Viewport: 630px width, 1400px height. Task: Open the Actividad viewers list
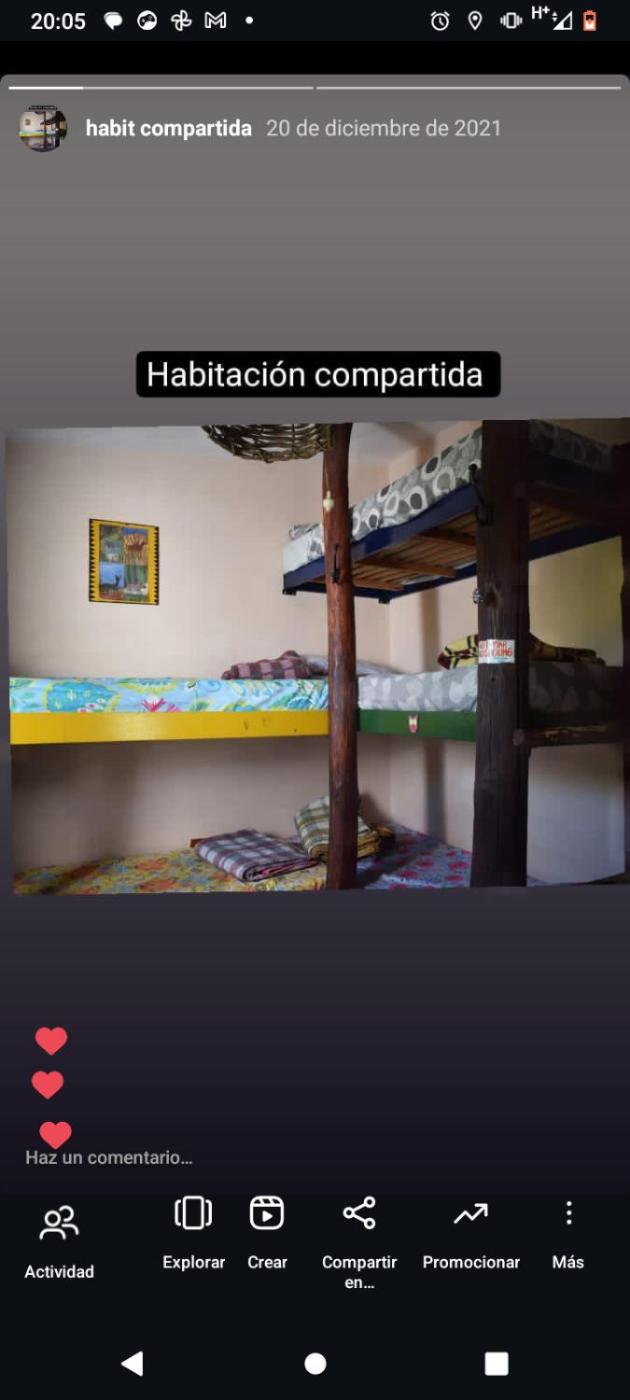(59, 1240)
